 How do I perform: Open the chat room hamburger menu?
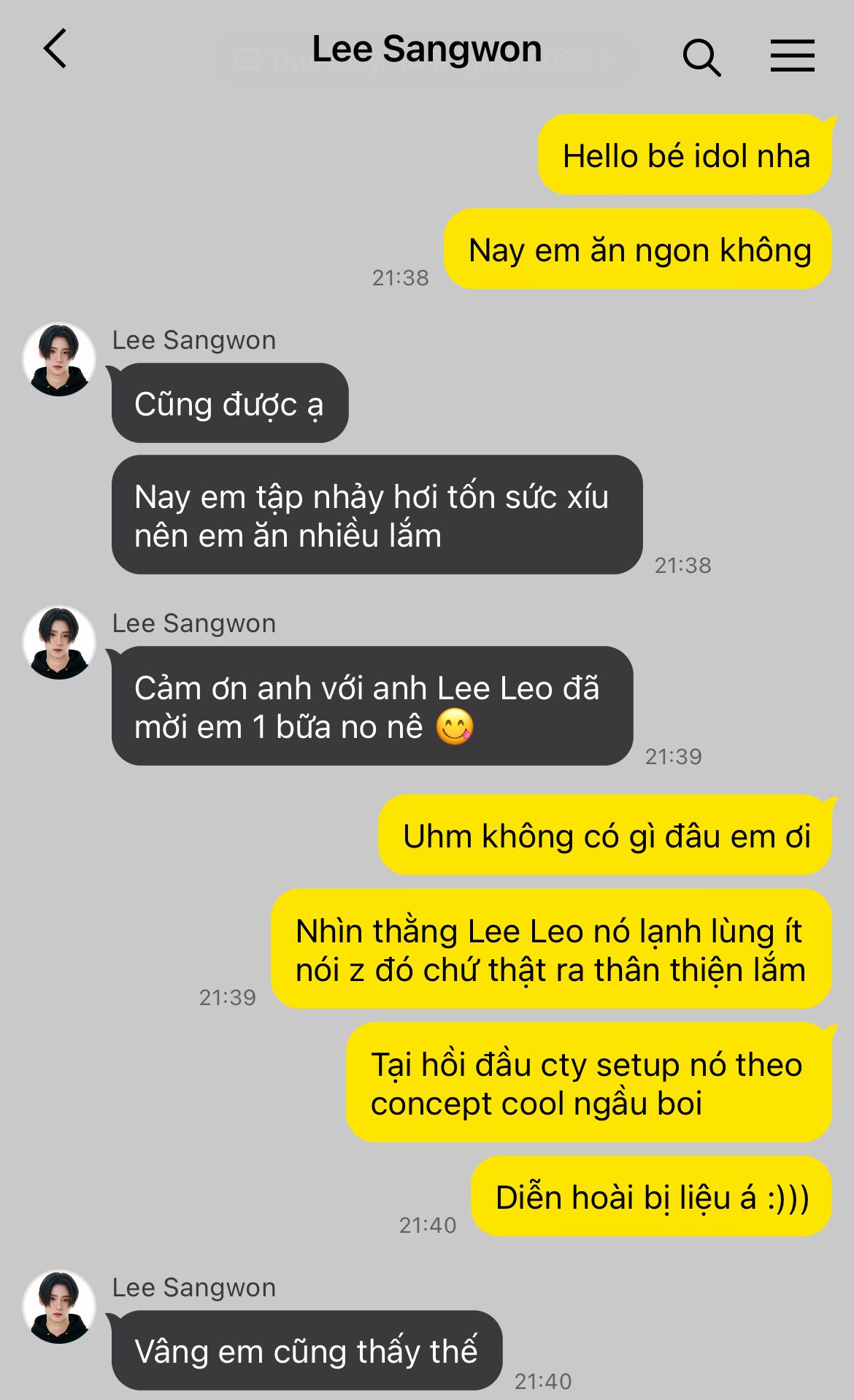(x=792, y=55)
